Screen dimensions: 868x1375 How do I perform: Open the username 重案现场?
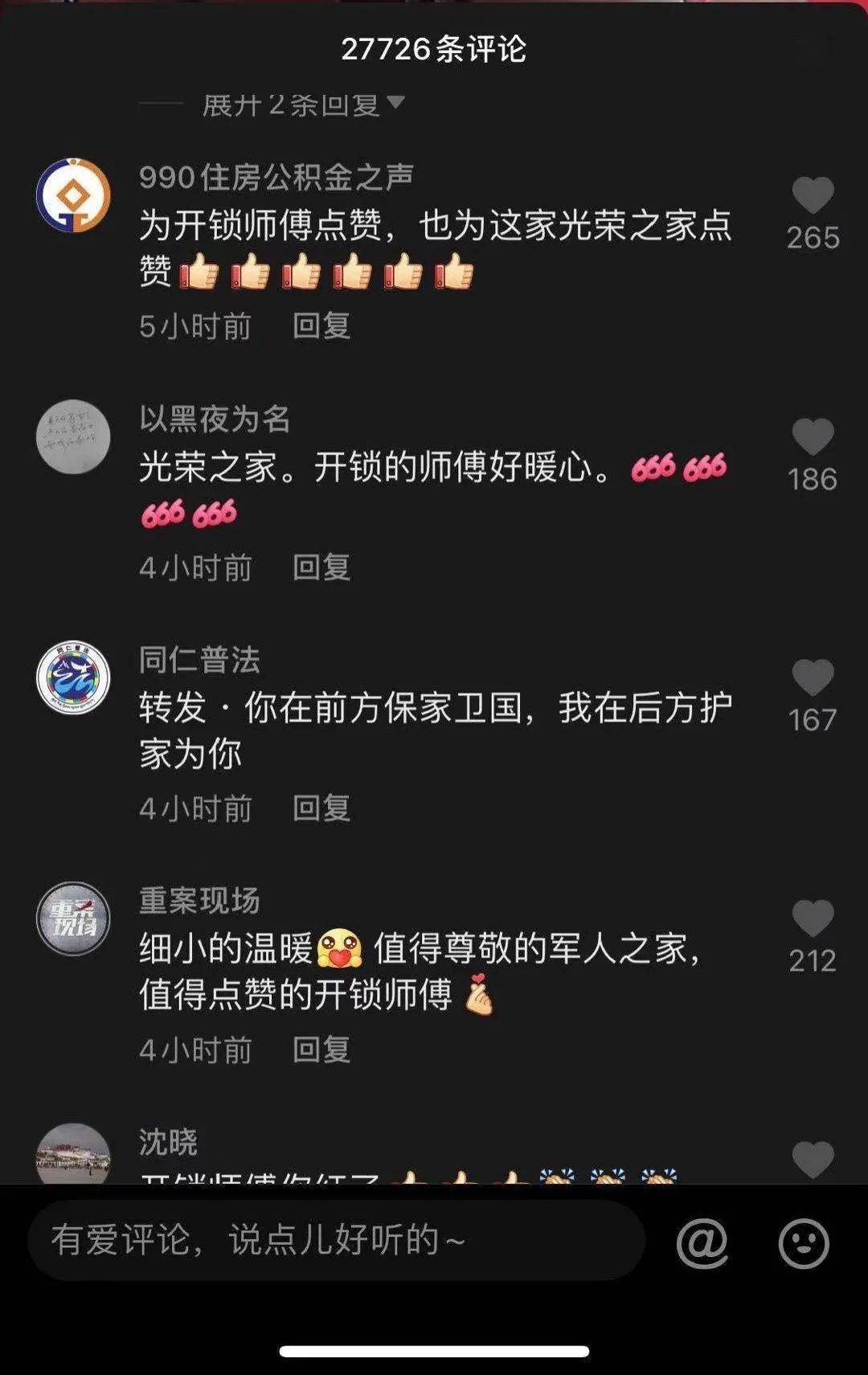199,901
